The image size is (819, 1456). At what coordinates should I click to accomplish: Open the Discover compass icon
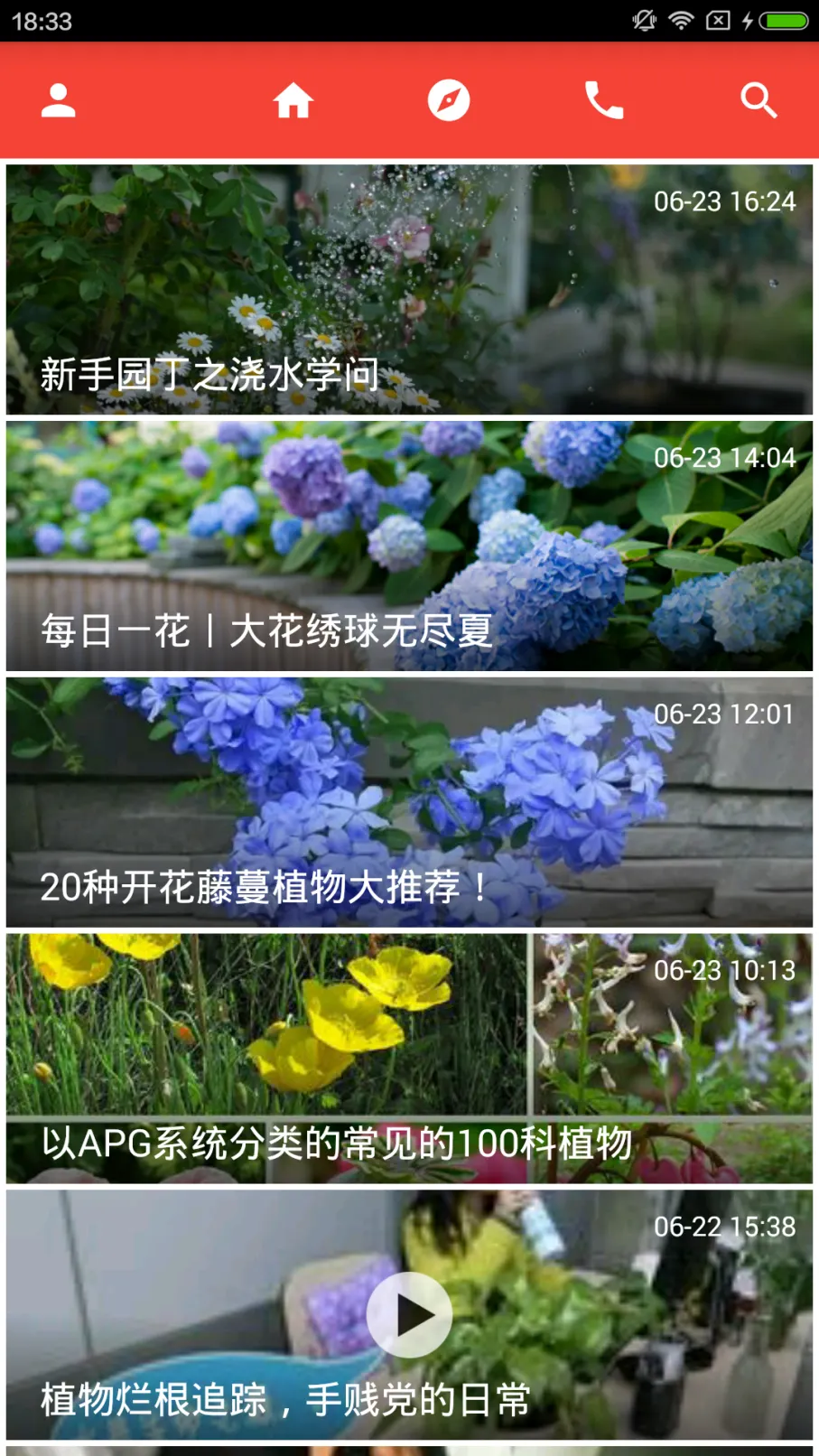point(449,100)
